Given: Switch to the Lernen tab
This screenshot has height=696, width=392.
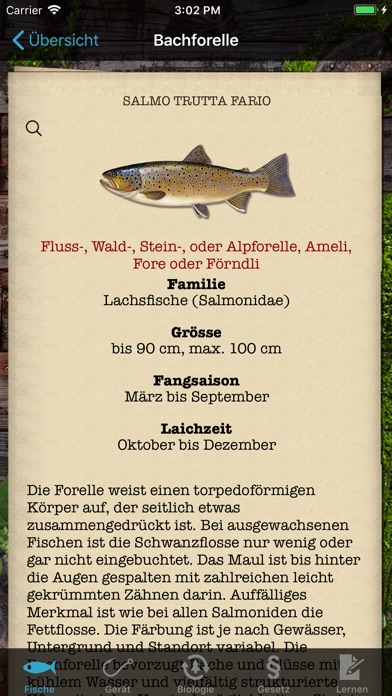Looking at the screenshot, I should point(352,674).
